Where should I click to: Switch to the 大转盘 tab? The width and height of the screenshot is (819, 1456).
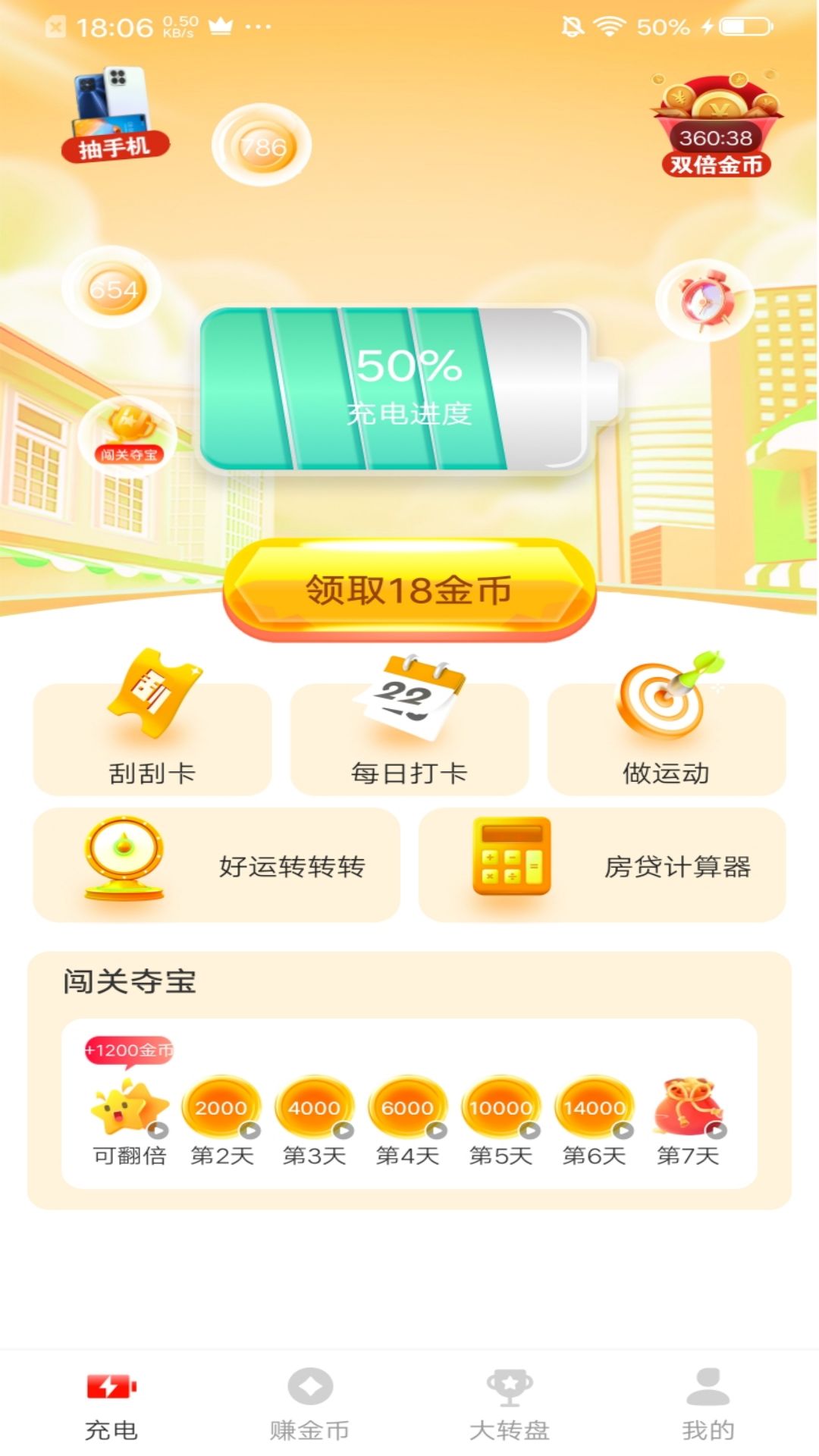coord(509,1403)
